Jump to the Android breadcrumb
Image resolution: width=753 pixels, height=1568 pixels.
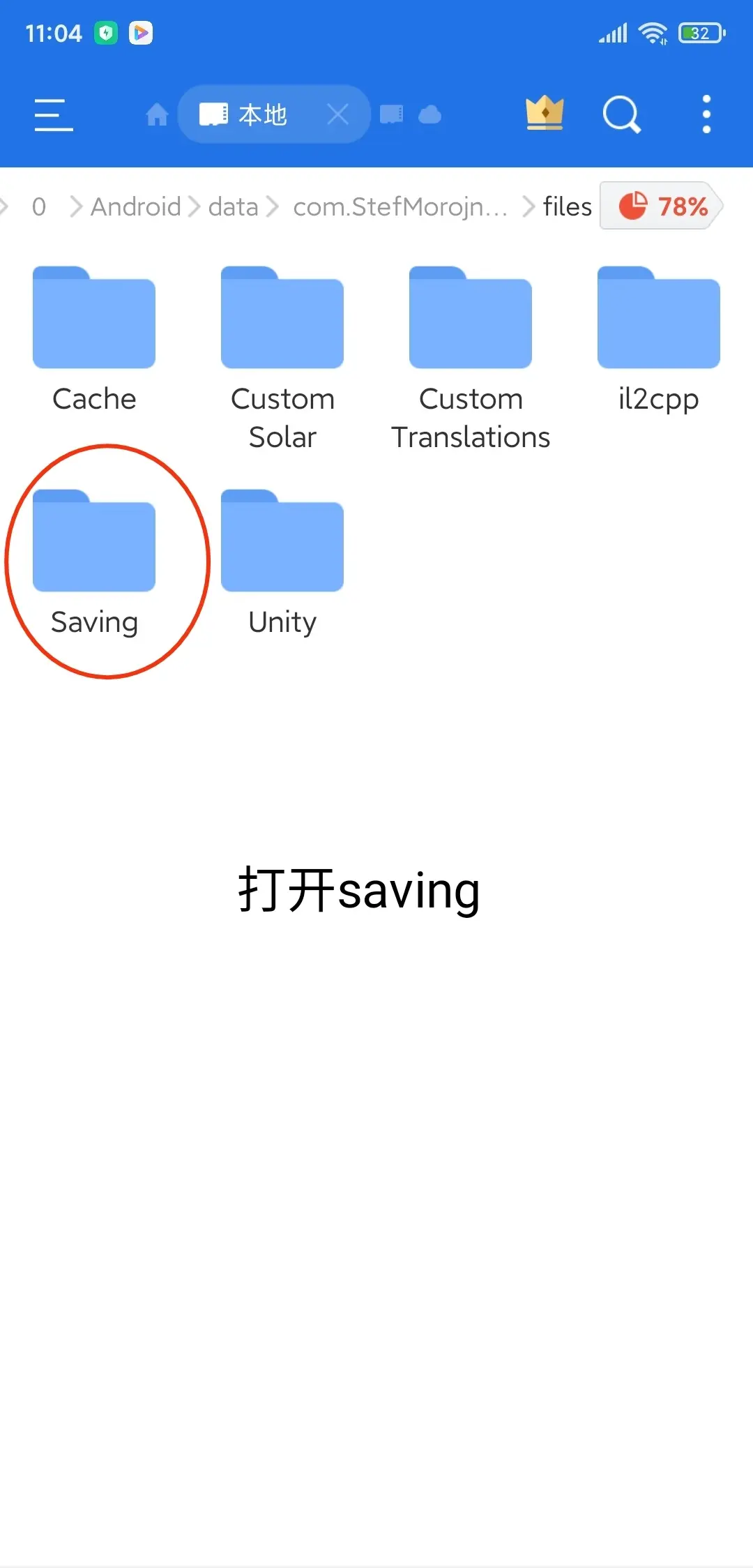(135, 206)
